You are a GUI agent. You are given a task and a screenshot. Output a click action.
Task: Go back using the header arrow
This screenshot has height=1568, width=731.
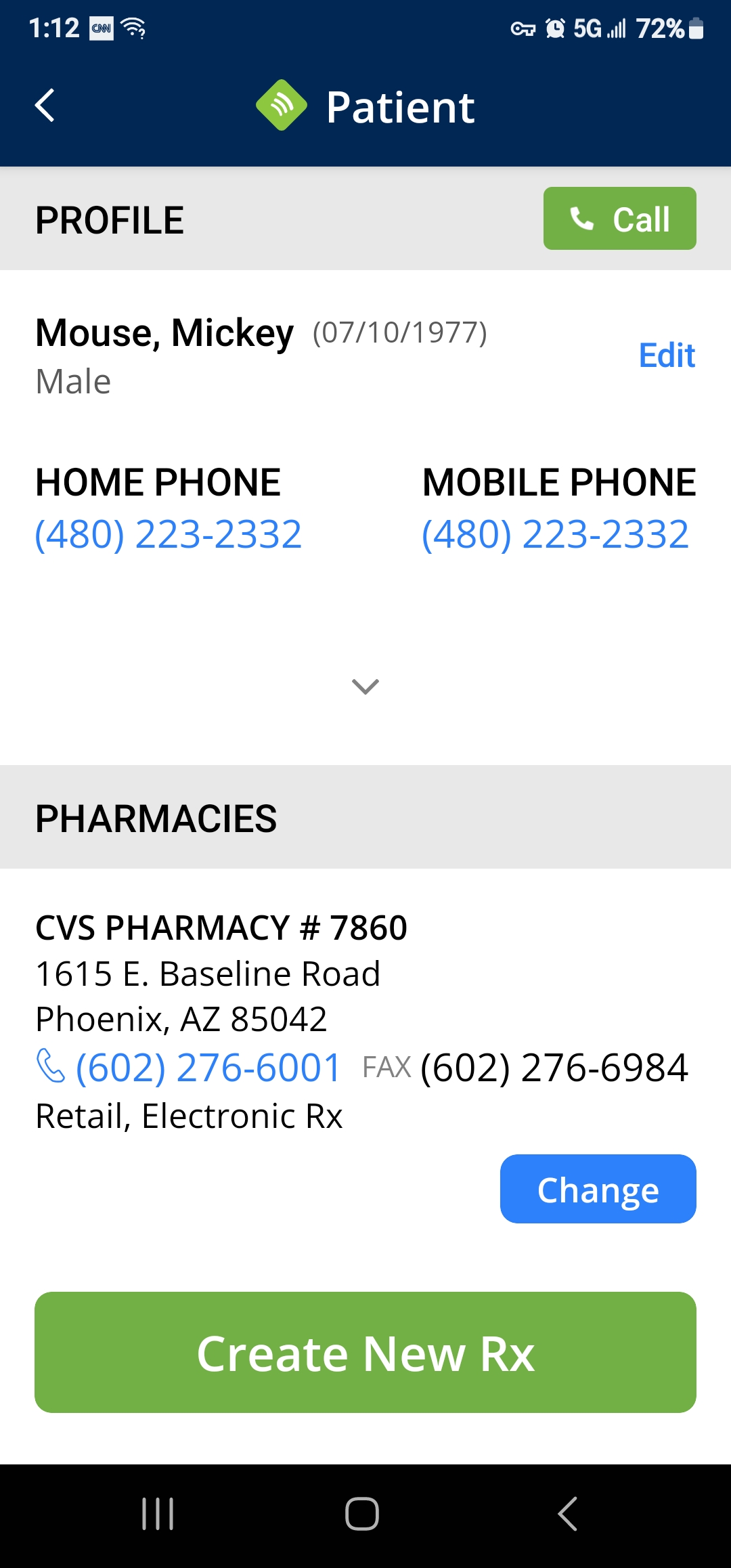[x=45, y=106]
